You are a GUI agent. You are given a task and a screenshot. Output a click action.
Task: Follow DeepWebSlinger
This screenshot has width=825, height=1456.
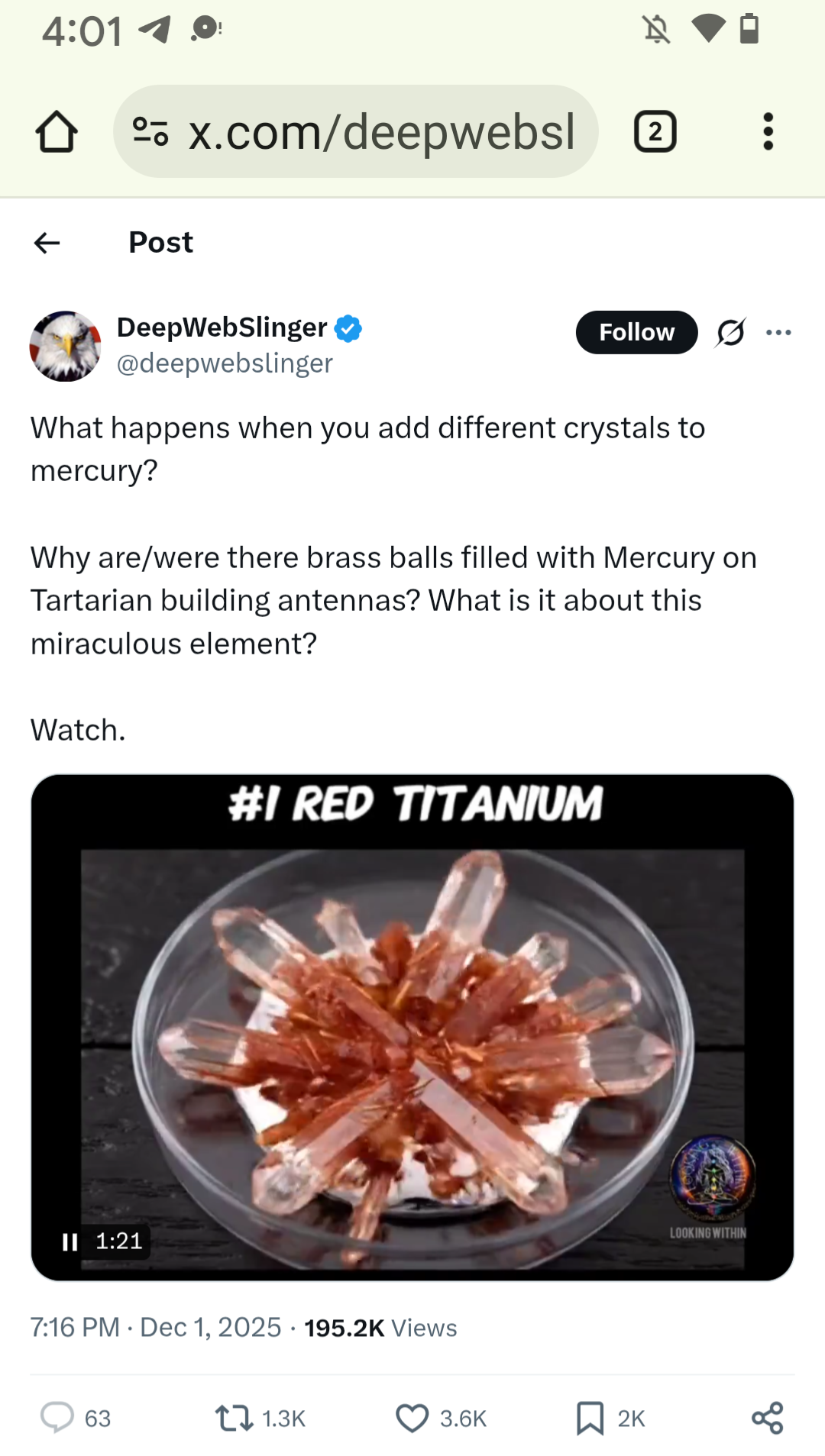point(636,332)
